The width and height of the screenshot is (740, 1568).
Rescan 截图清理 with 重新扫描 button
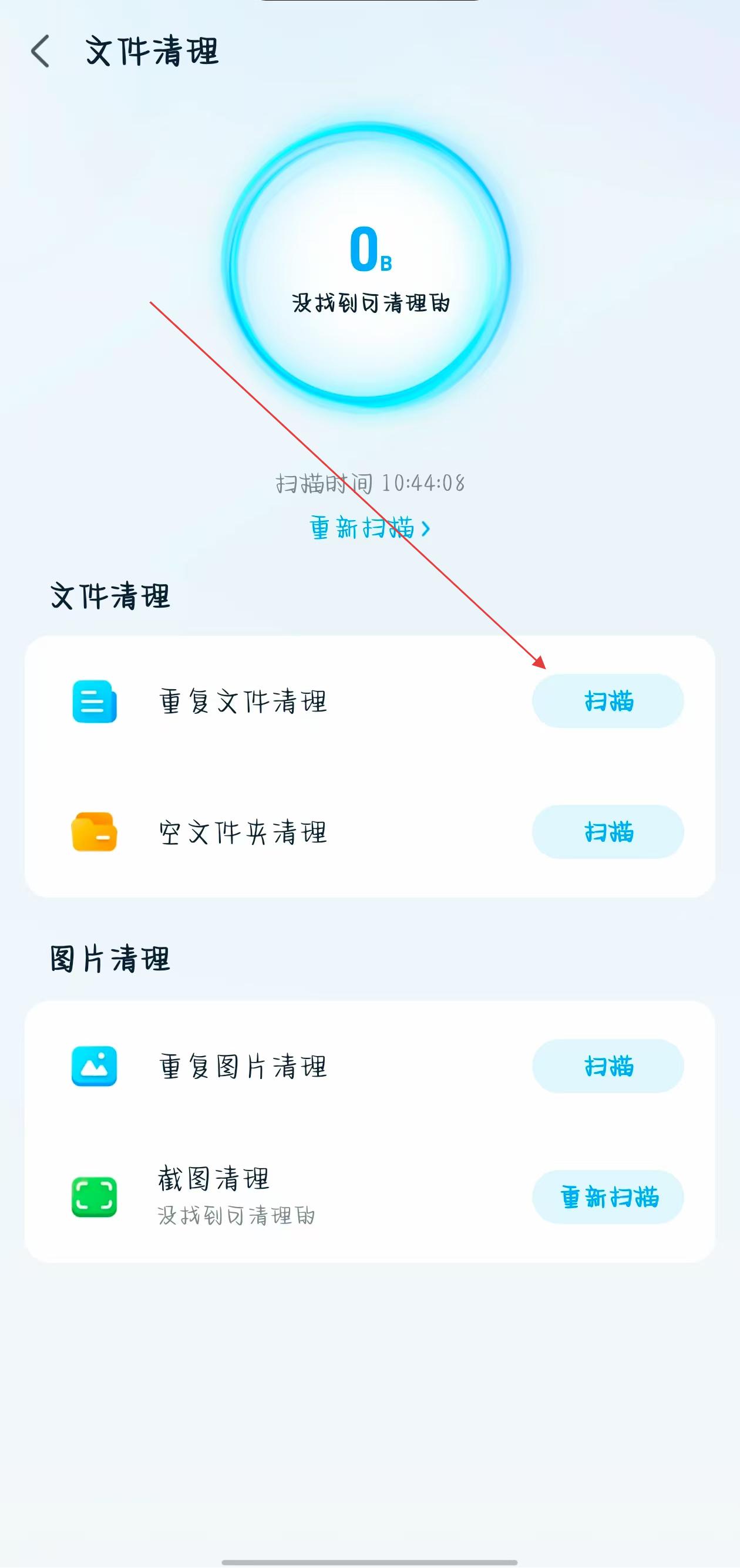608,1198
